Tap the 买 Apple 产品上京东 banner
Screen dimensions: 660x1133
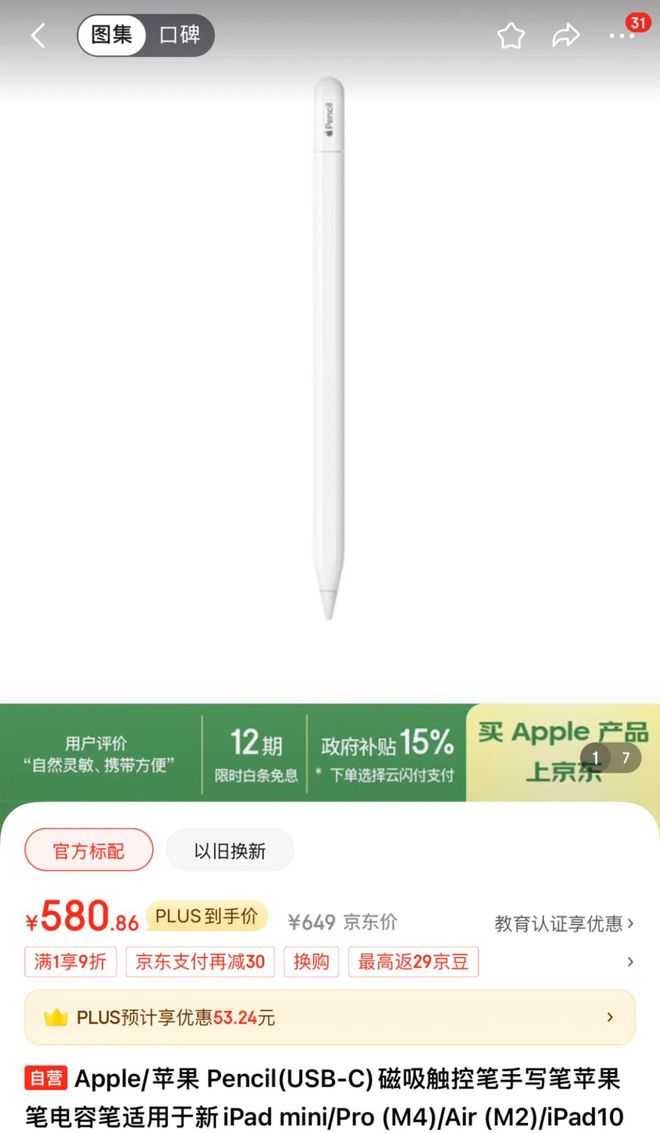(562, 752)
